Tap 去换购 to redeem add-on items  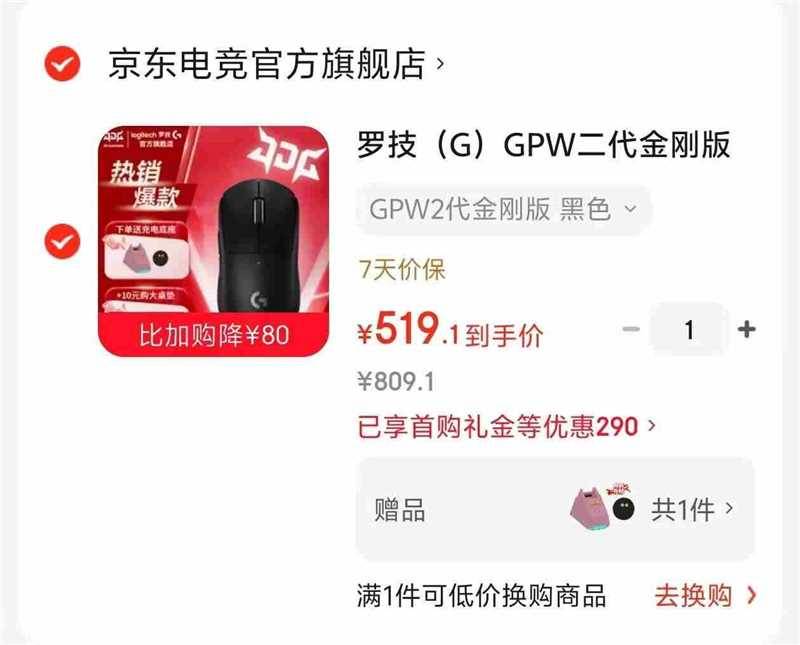tap(706, 597)
